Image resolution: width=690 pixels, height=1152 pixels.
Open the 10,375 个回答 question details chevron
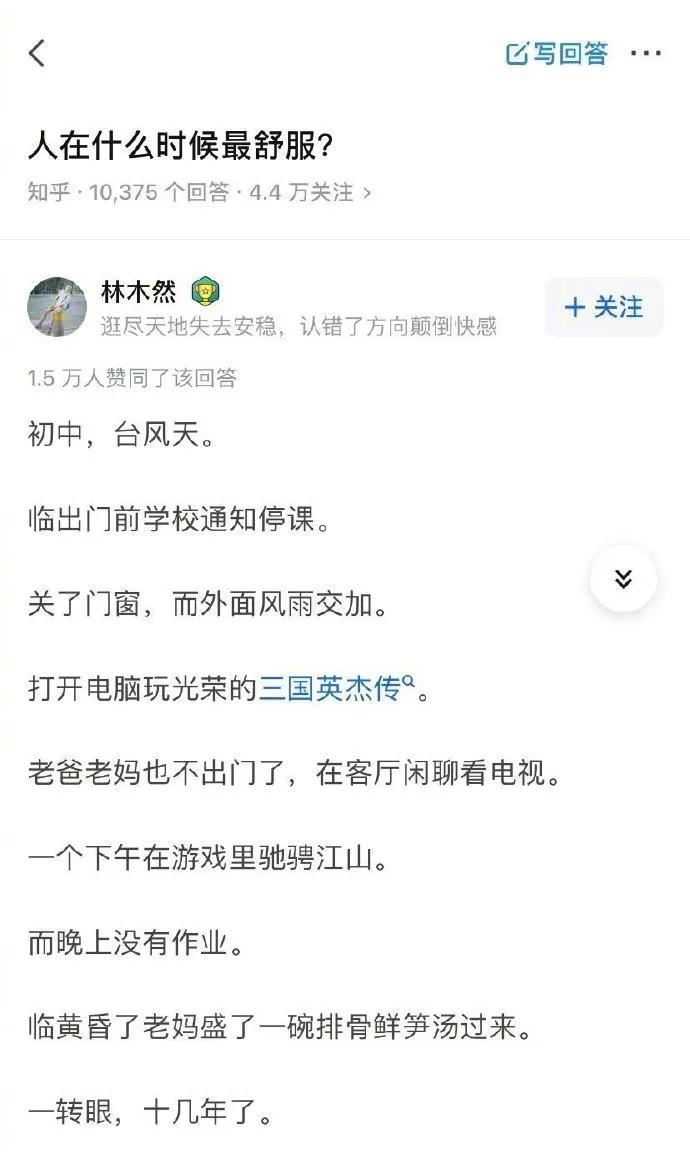[367, 192]
